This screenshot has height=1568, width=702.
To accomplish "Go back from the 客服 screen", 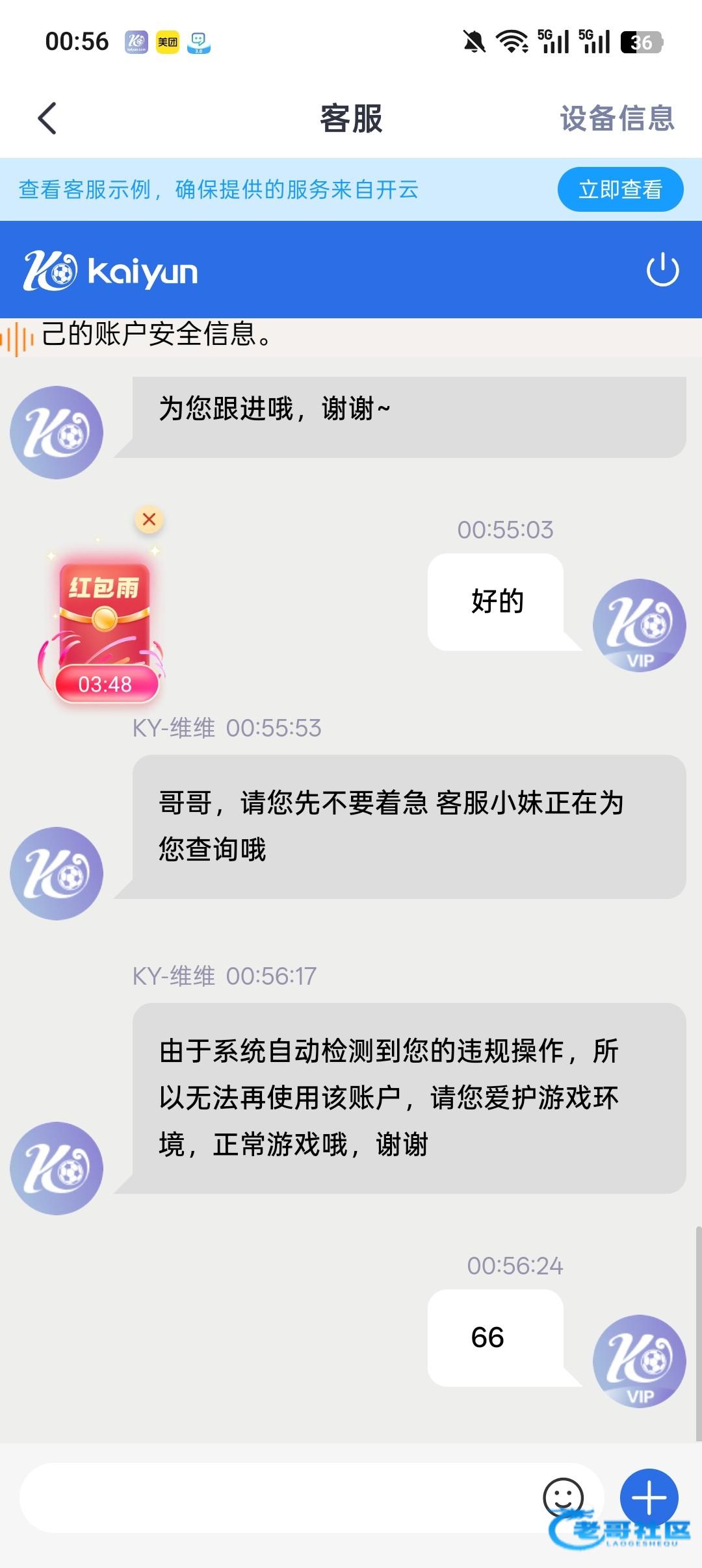I will tap(47, 118).
